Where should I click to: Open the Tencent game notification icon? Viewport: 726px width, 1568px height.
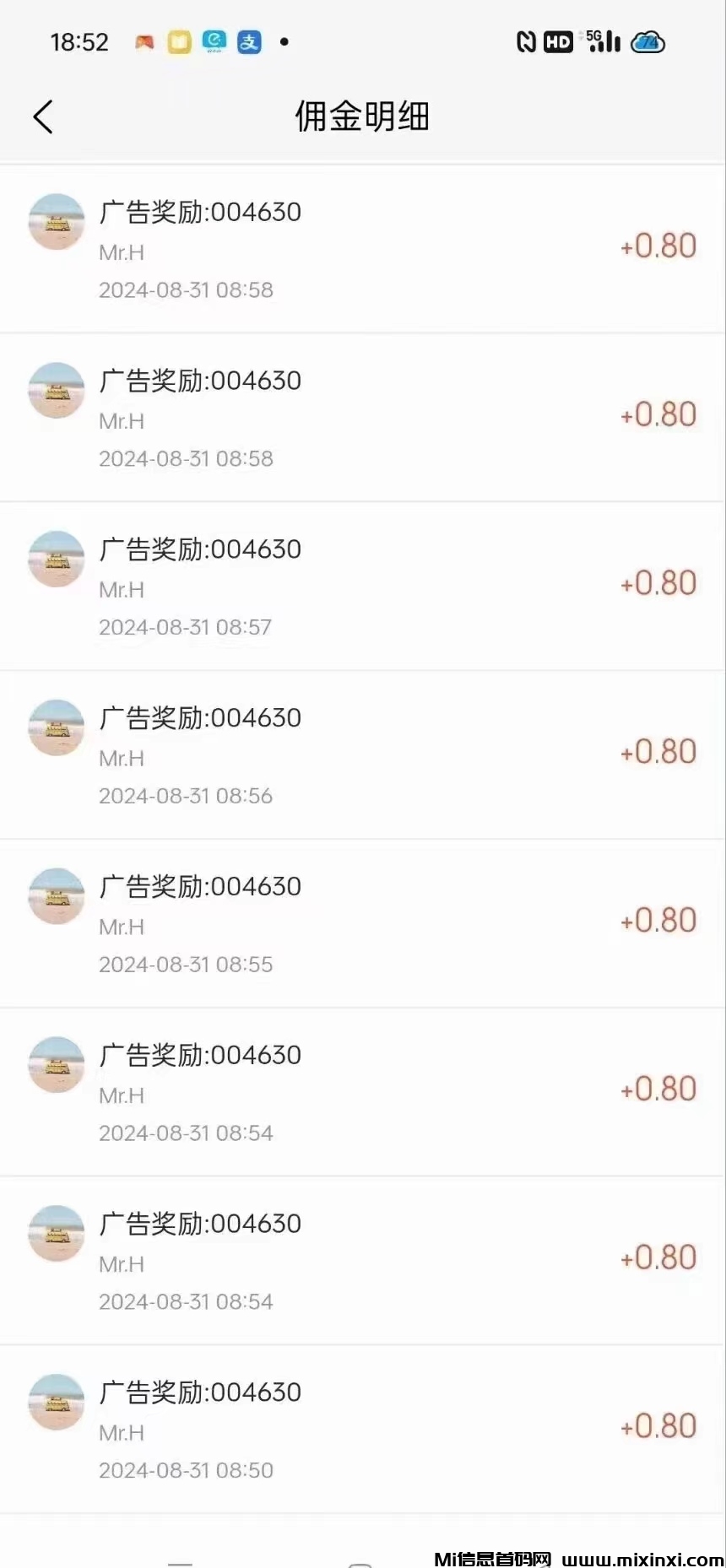pos(144,41)
